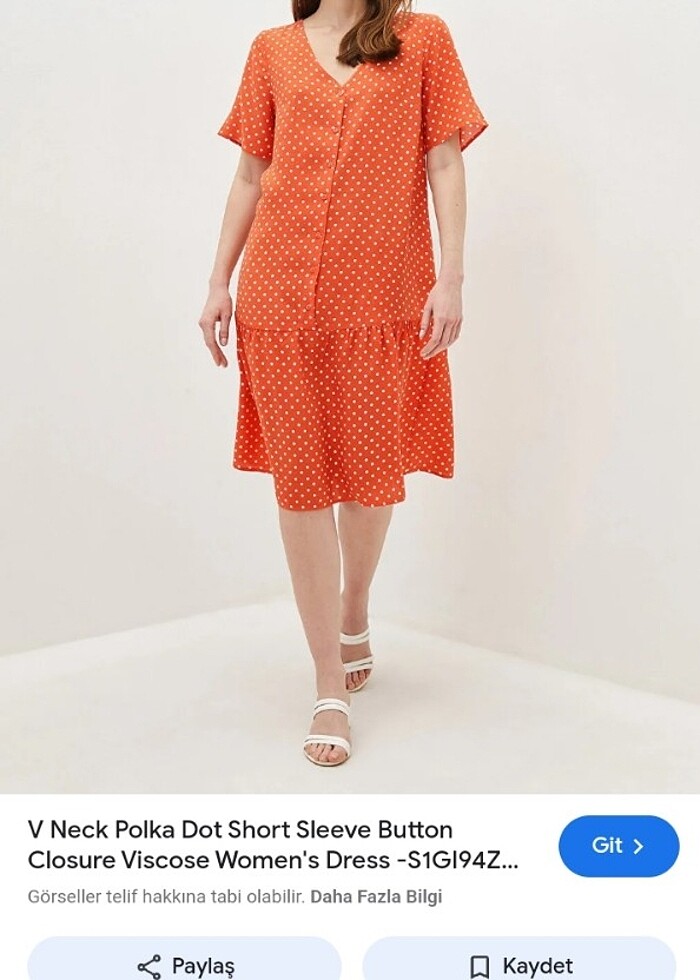Viewport: 700px width, 980px height.
Task: Open the Daha Fazla Bilgi link
Action: (376, 897)
